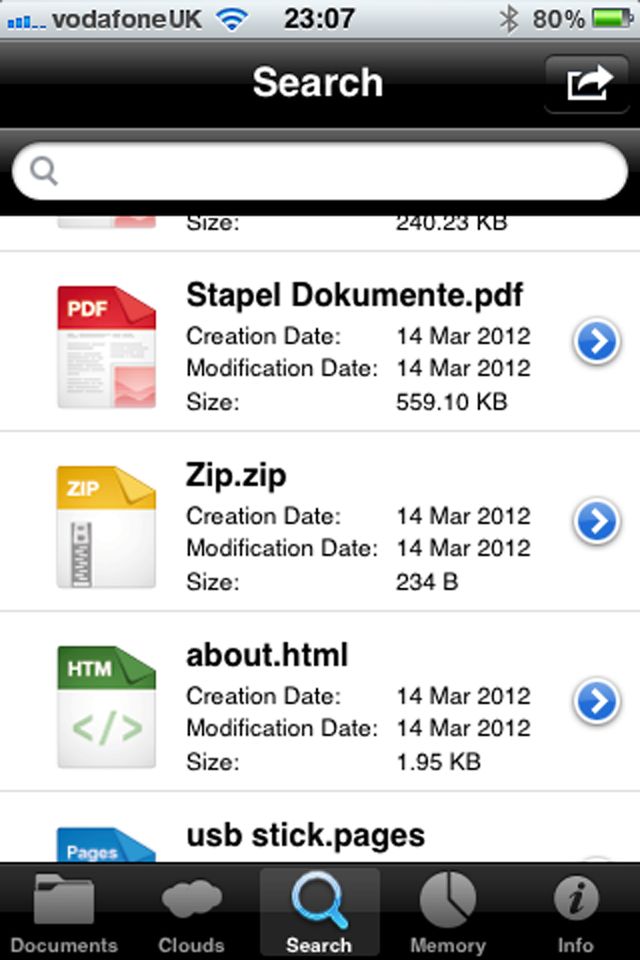Viewport: 640px width, 960px height.
Task: Open the usb stick.pages file
Action: coord(305,835)
